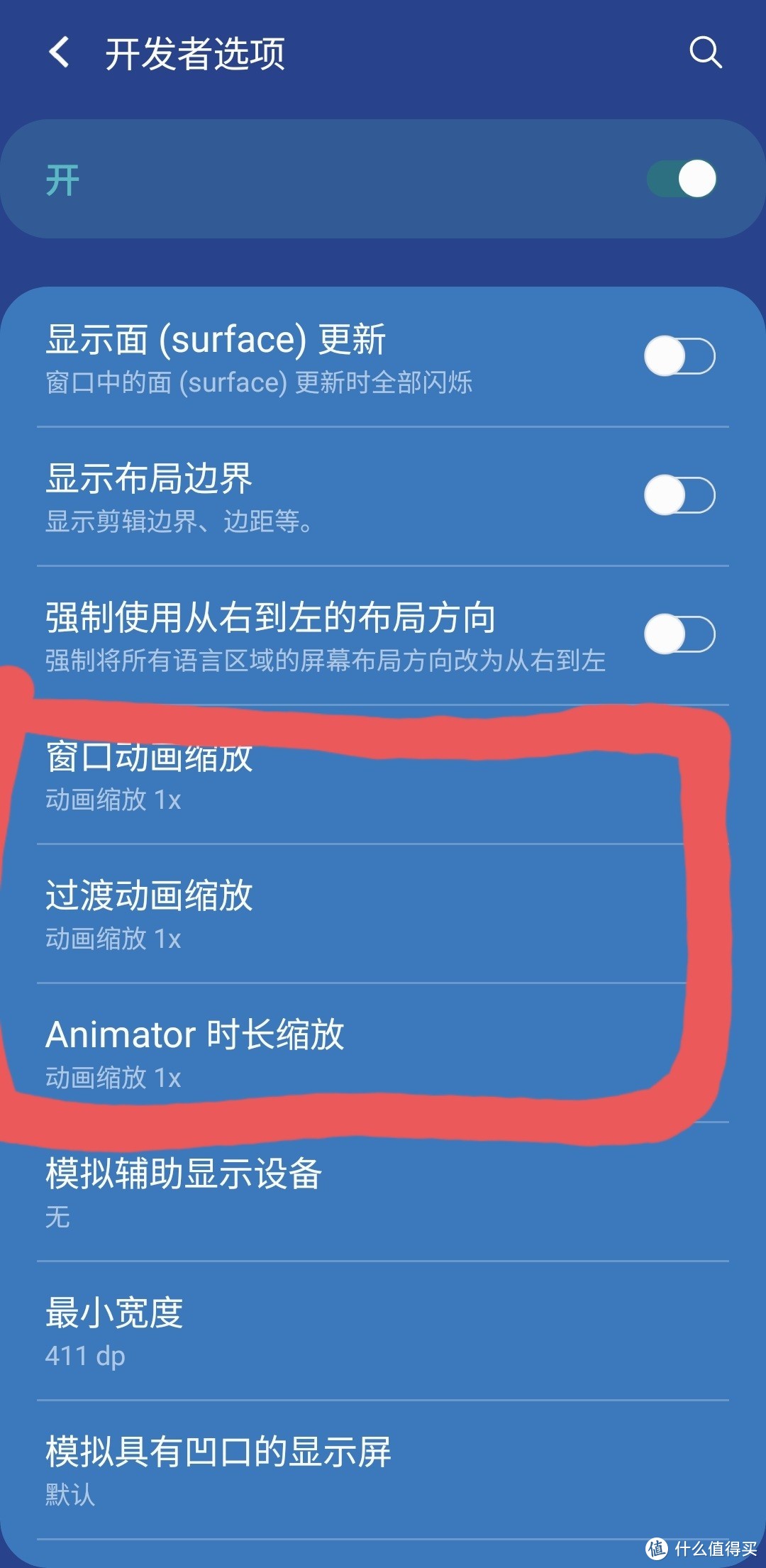Enable 显示面 (surface) 更新 switch
Viewport: 766px width, 1568px height.
[x=679, y=355]
